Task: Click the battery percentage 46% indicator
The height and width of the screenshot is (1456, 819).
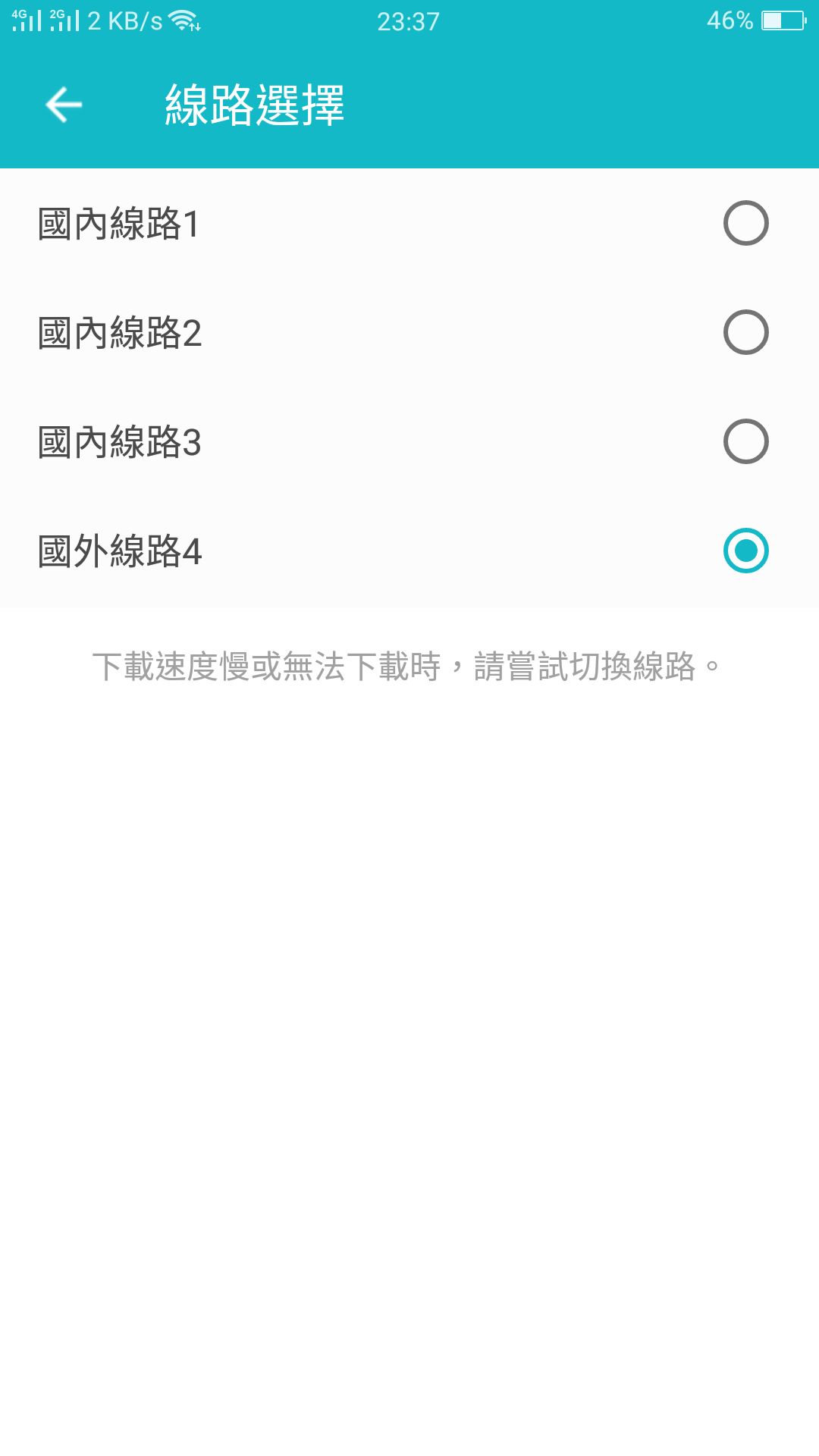Action: click(x=730, y=20)
